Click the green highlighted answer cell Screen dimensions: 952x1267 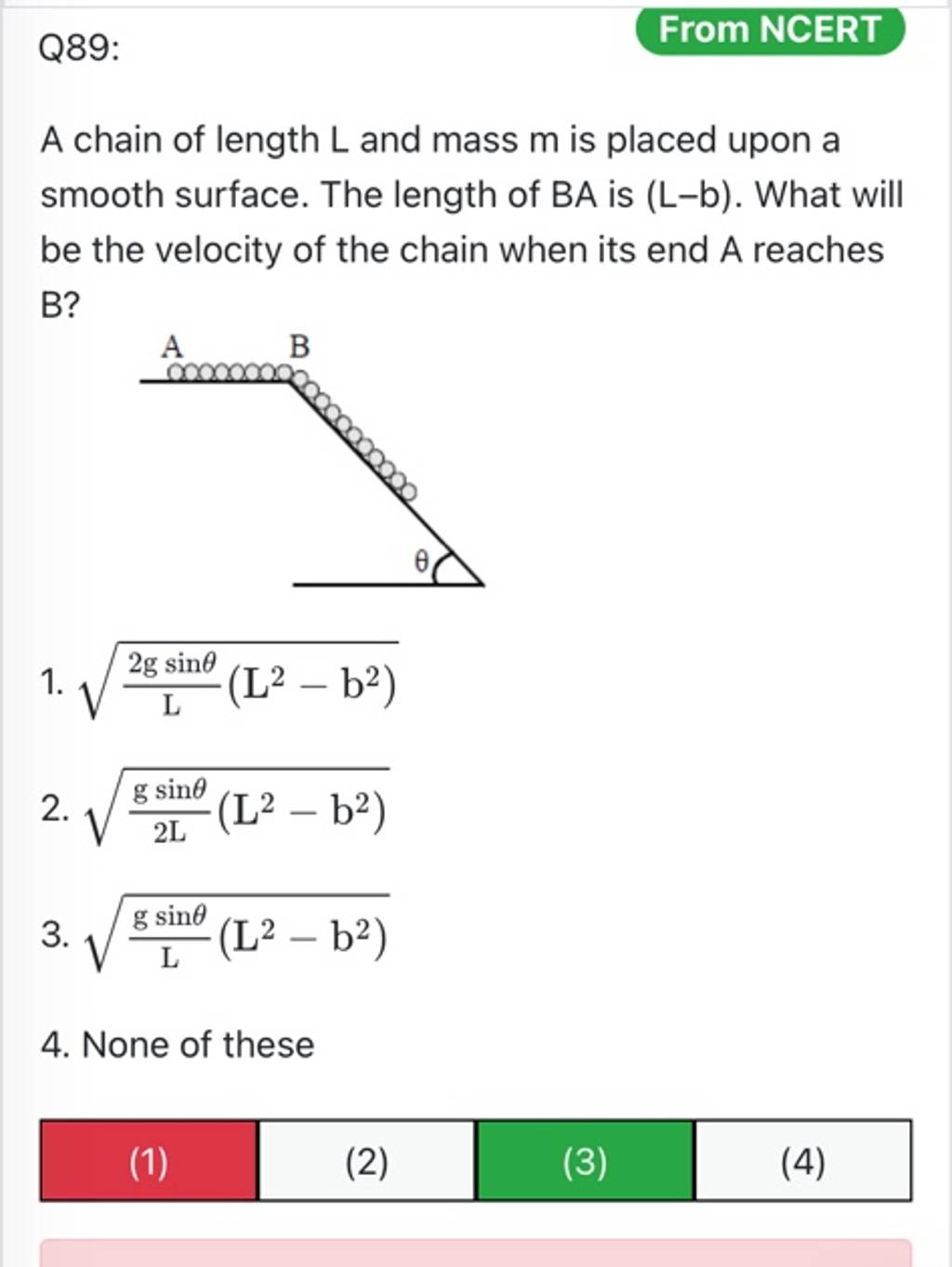tap(585, 1160)
